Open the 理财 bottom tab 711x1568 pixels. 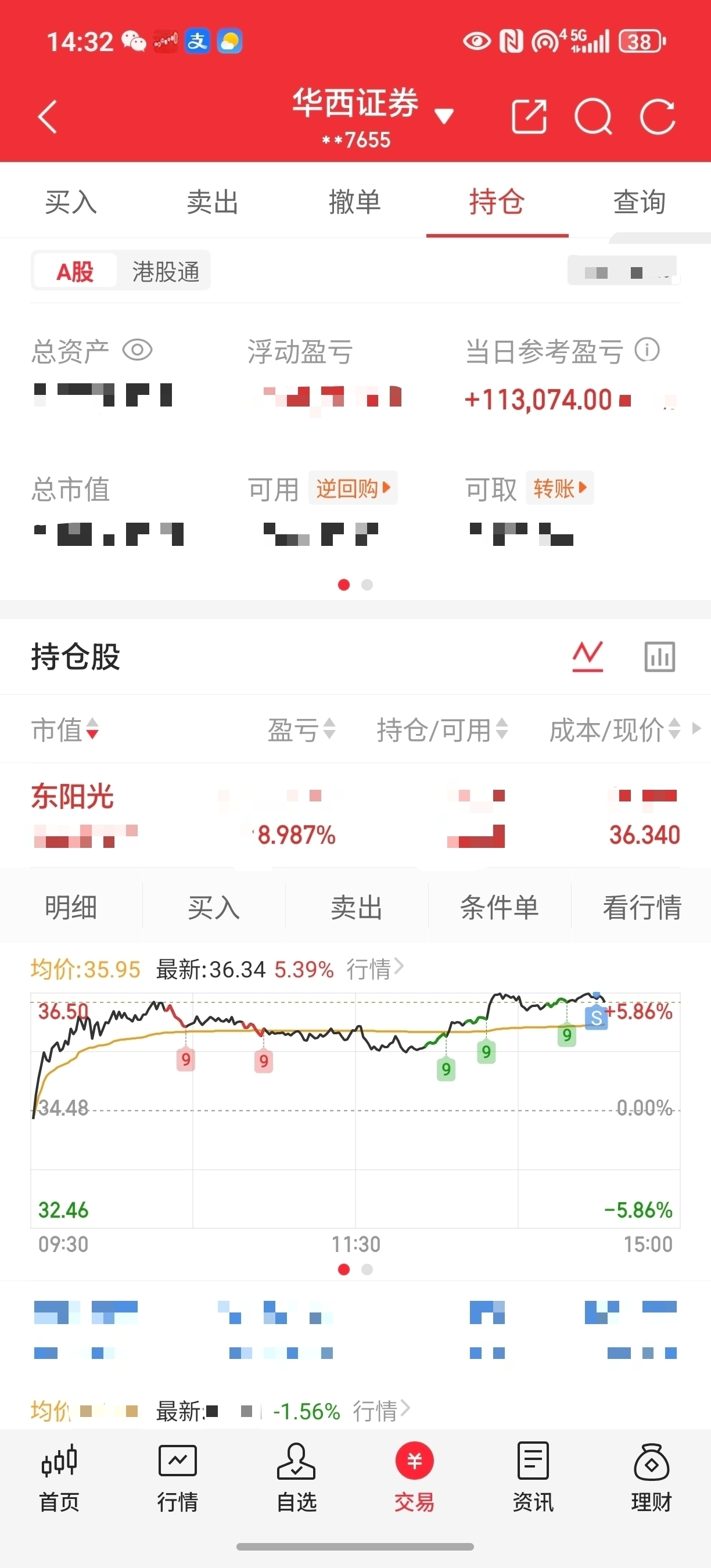(x=651, y=1478)
